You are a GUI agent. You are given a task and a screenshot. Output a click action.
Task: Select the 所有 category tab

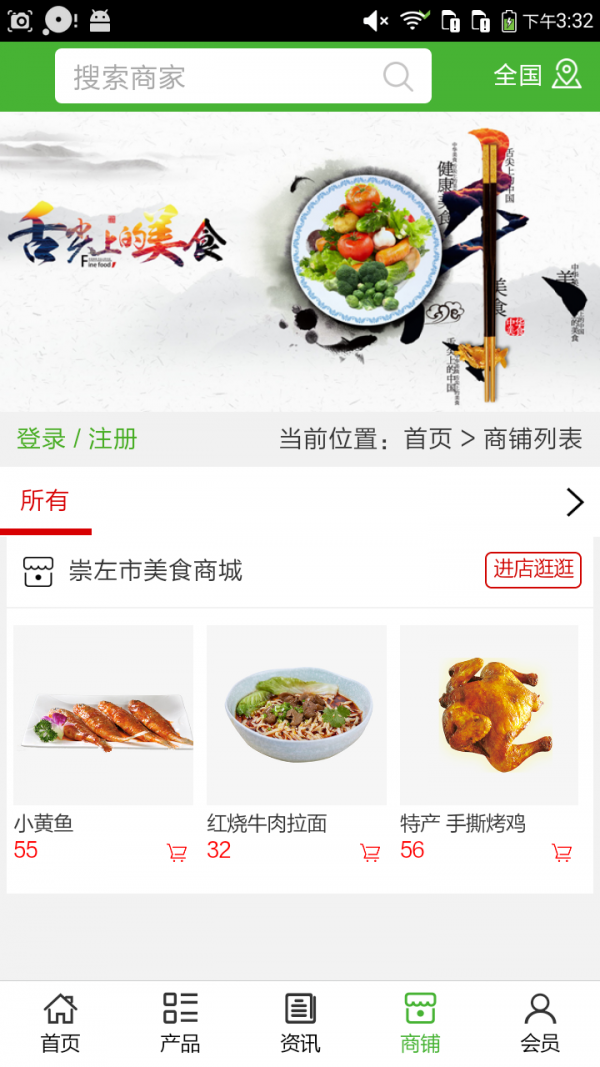pos(45,501)
